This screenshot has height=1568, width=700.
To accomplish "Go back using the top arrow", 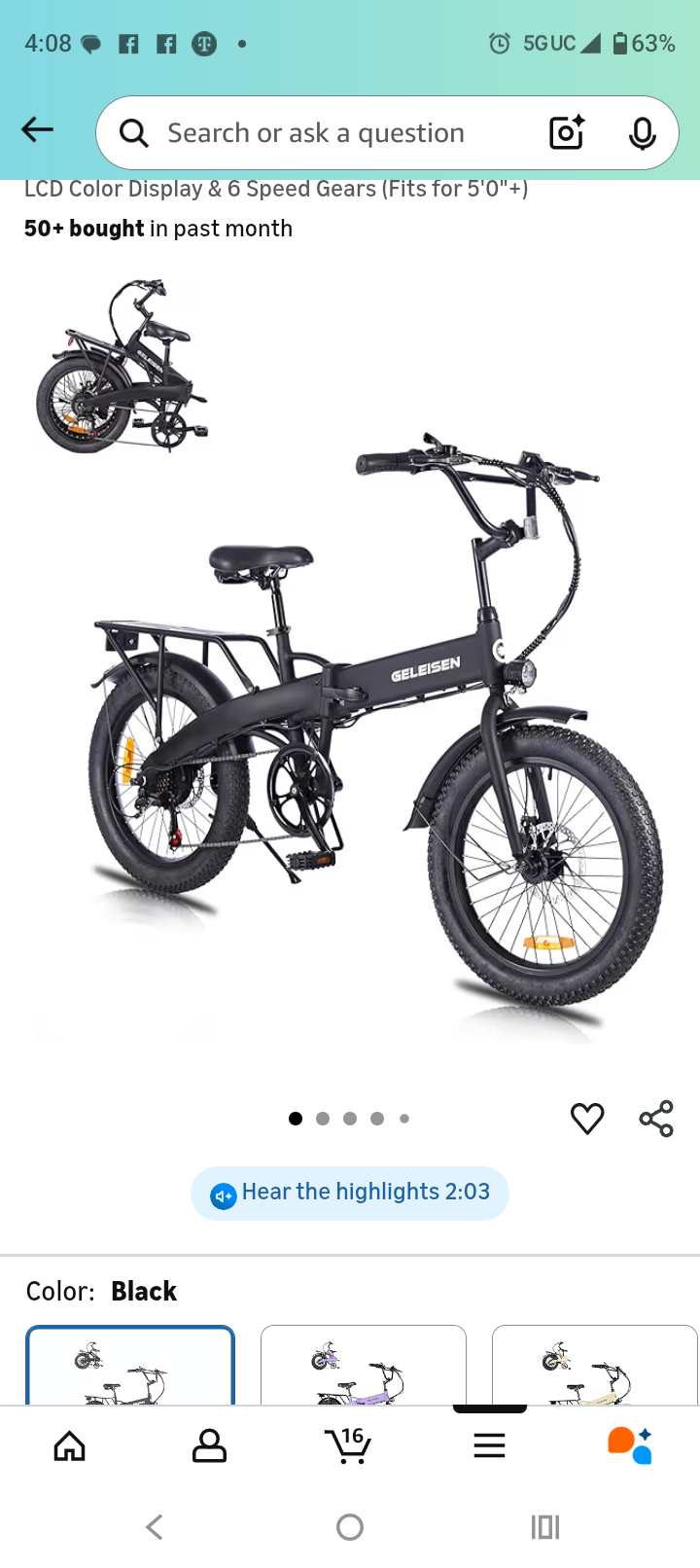I will click(x=38, y=130).
